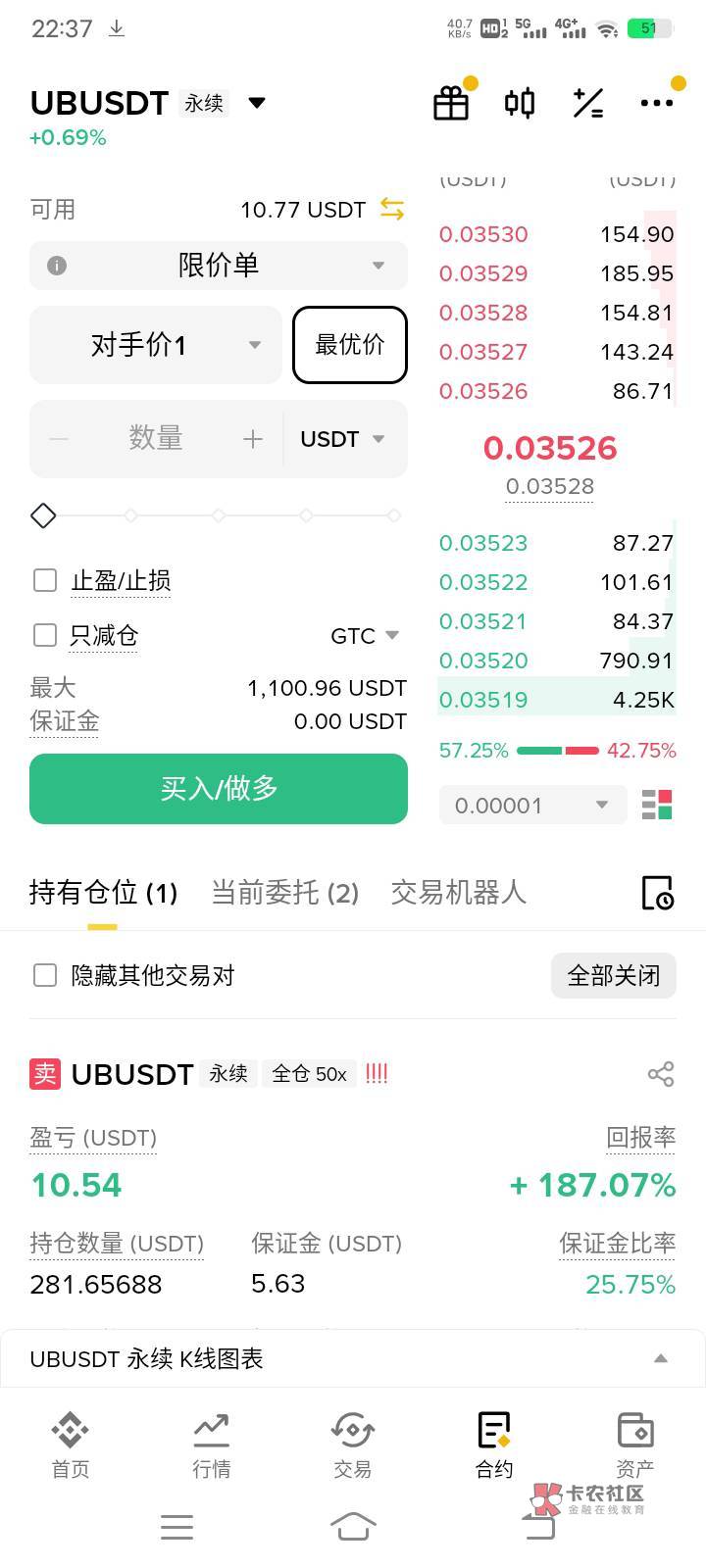Open the gift rewards icon

coord(451,103)
